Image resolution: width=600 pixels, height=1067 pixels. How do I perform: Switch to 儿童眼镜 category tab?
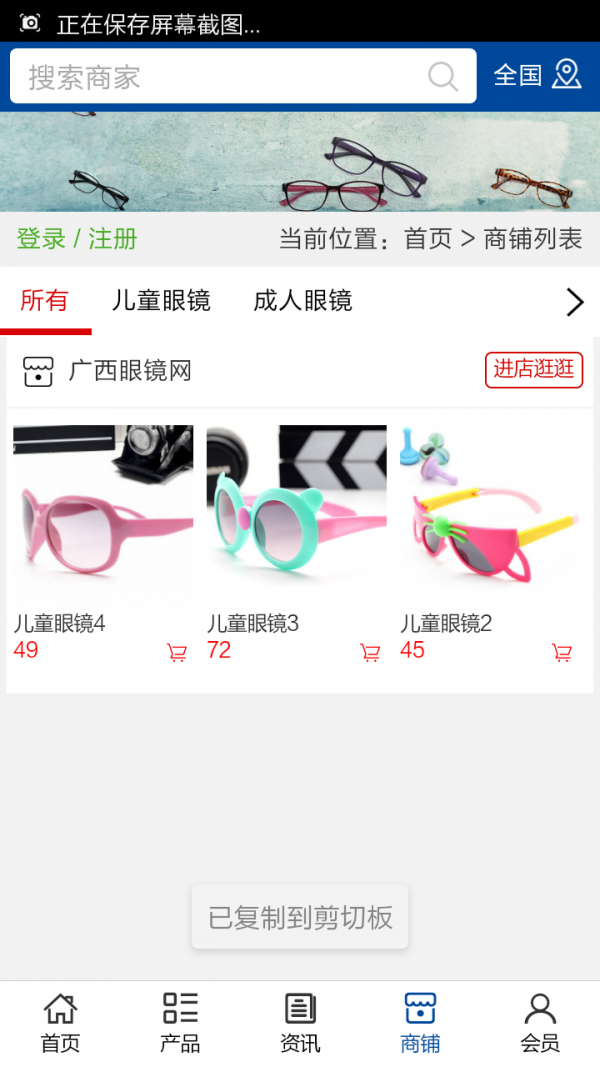(161, 300)
